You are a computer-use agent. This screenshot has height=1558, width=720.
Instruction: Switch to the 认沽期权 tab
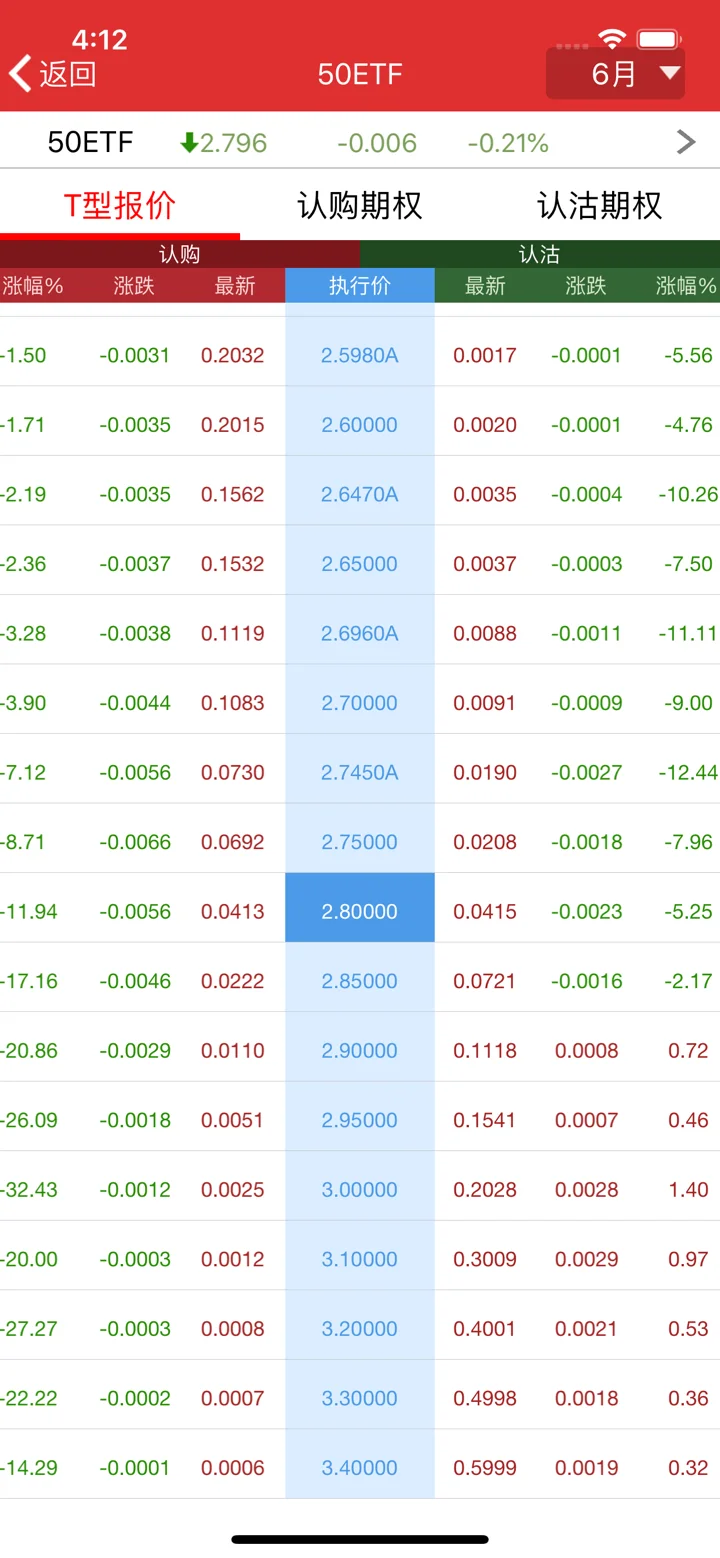[600, 206]
